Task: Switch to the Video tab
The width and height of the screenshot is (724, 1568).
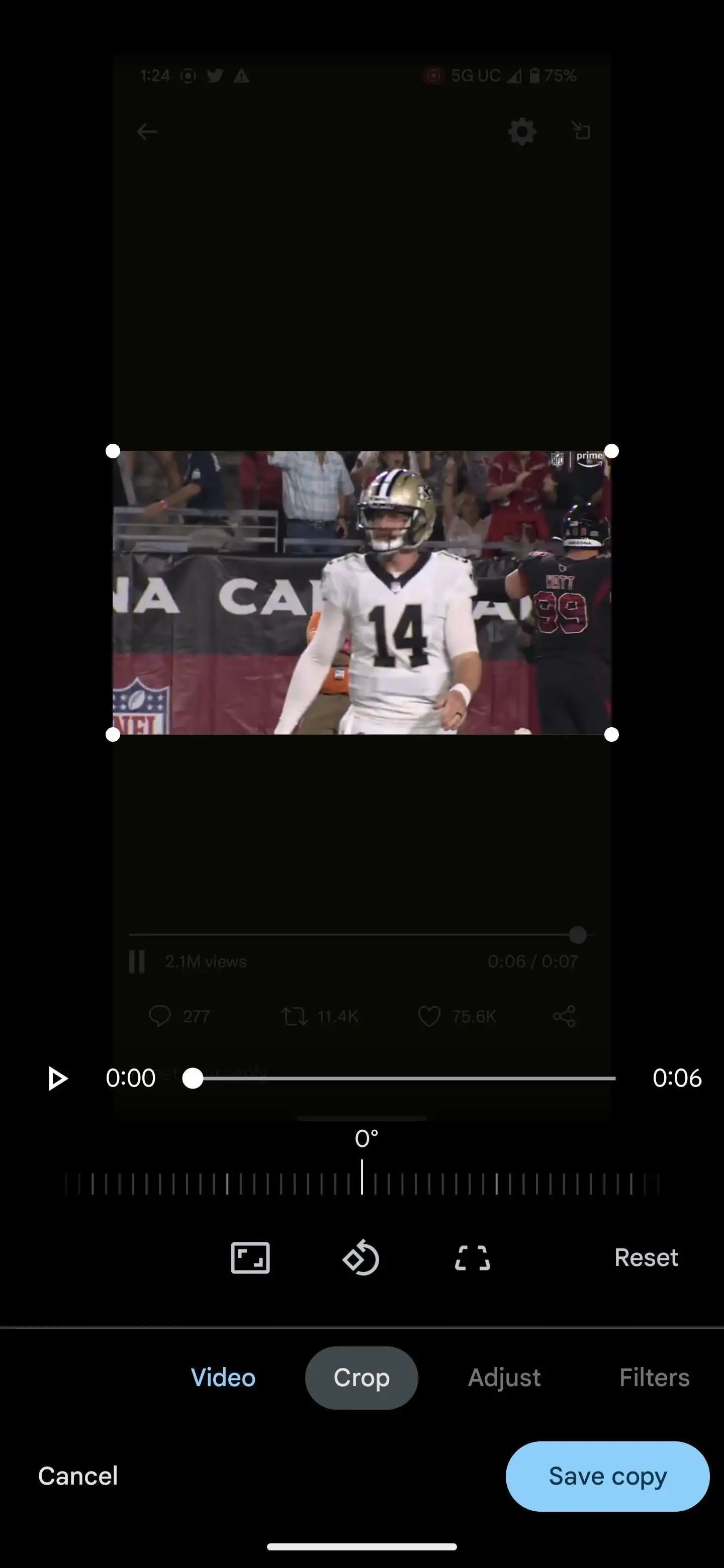Action: (x=223, y=1378)
